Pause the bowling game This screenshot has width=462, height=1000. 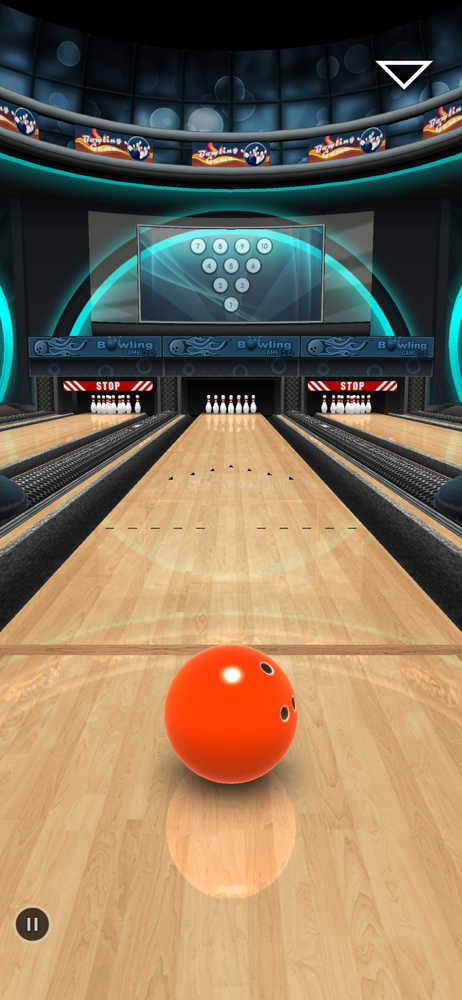(32, 924)
